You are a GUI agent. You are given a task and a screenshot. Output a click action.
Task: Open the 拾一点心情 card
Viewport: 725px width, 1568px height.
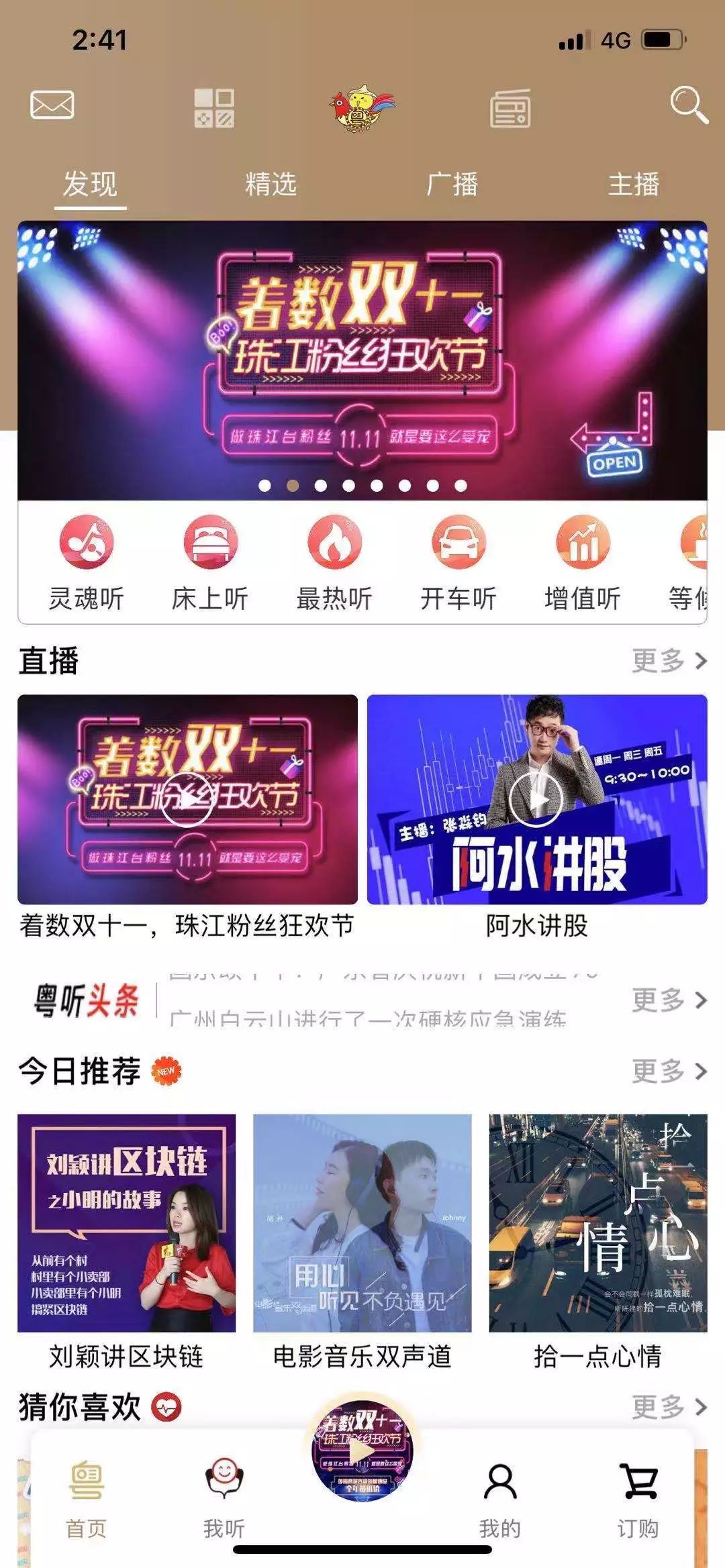point(597,1222)
